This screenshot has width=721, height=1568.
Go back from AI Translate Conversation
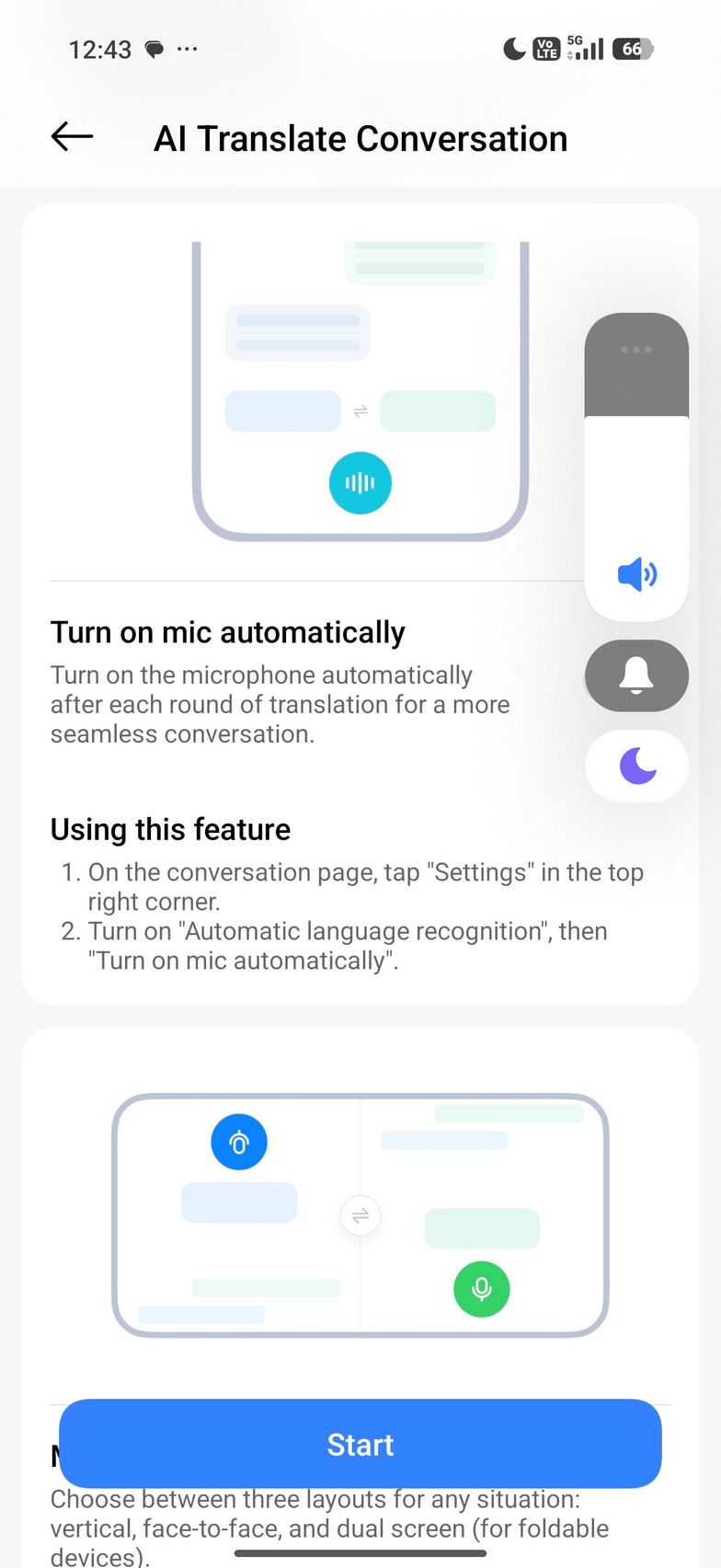pyautogui.click(x=72, y=137)
